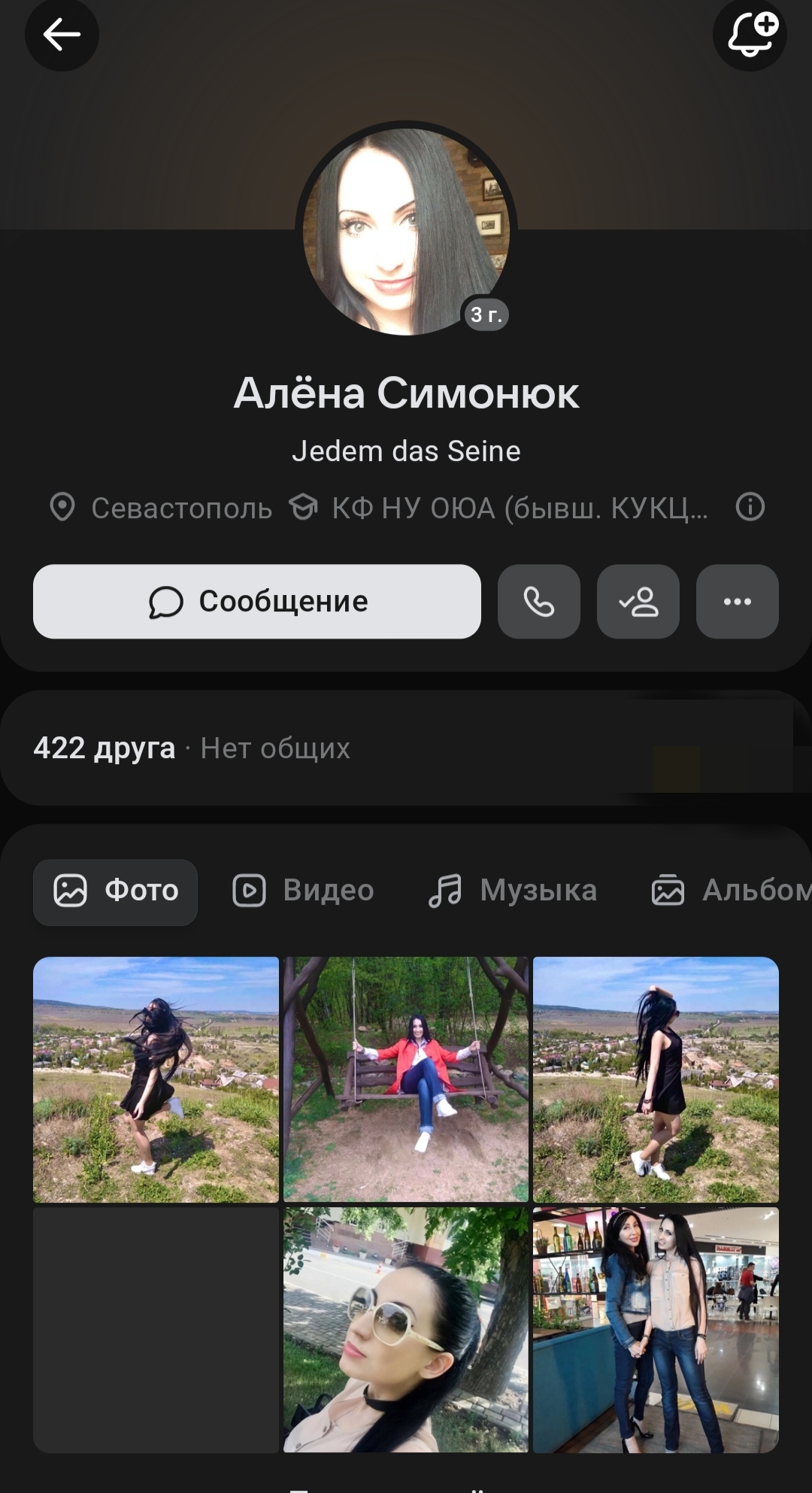Open the selfie photo with sunglasses
Viewport: 812px width, 1493px height.
(406, 1330)
